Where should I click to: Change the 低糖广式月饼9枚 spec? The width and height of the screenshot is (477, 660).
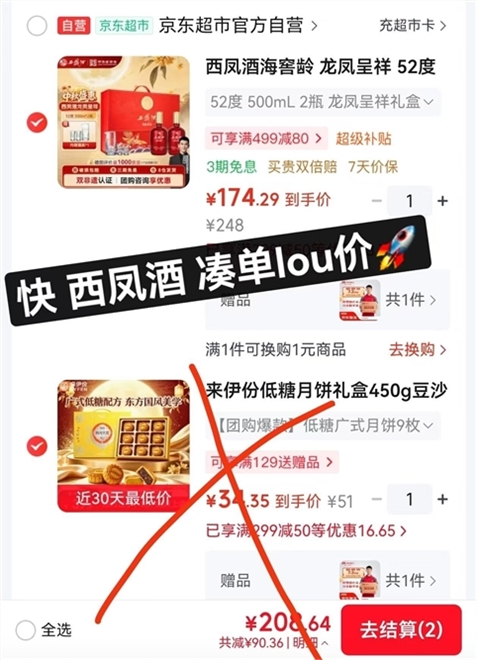point(323,426)
